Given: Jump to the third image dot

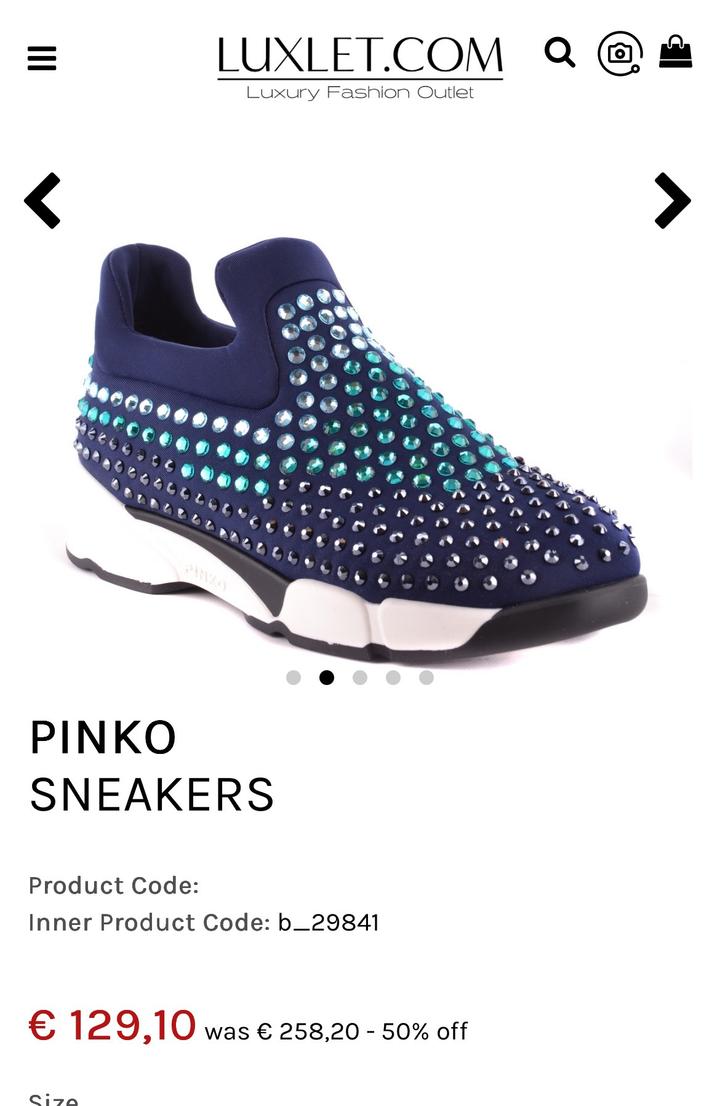Looking at the screenshot, I should 360,678.
